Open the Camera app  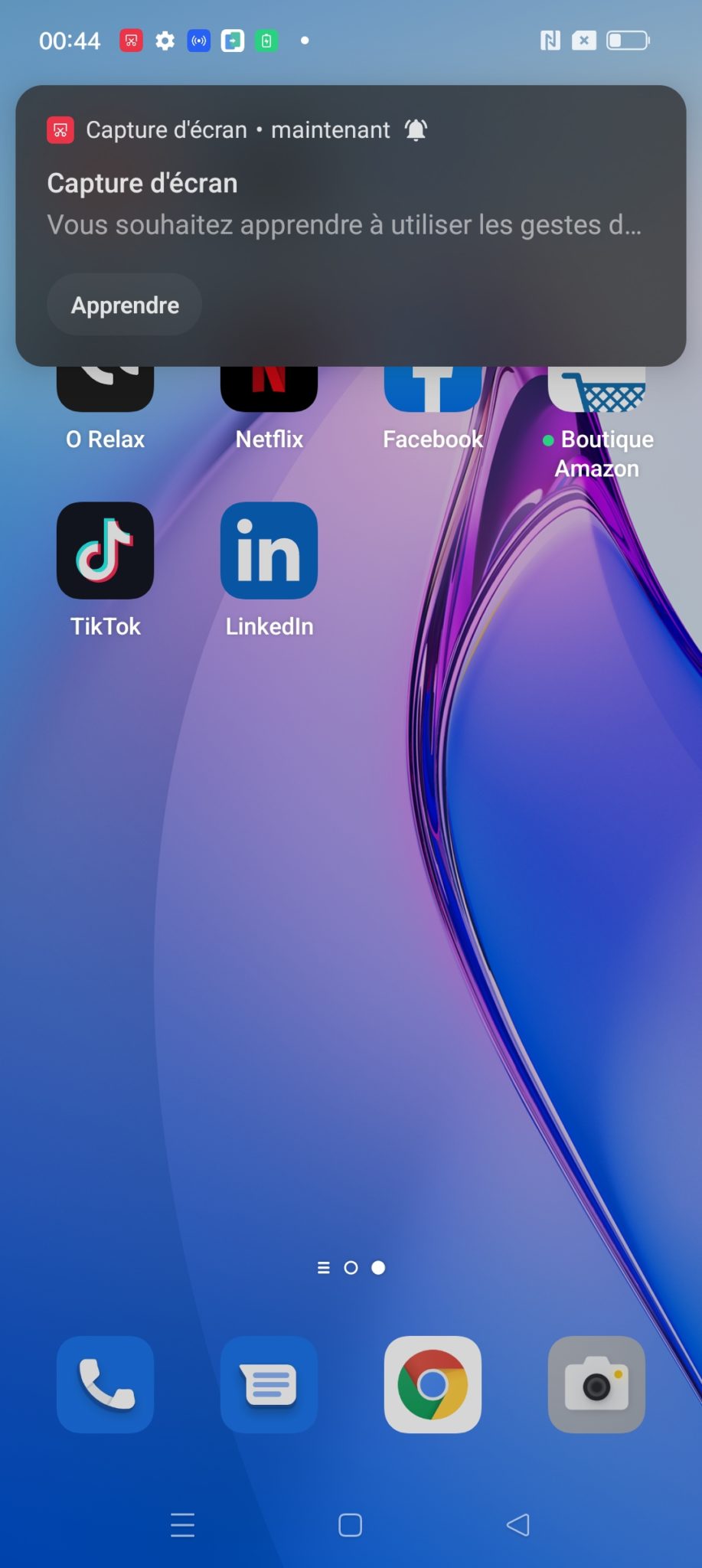(x=596, y=1384)
